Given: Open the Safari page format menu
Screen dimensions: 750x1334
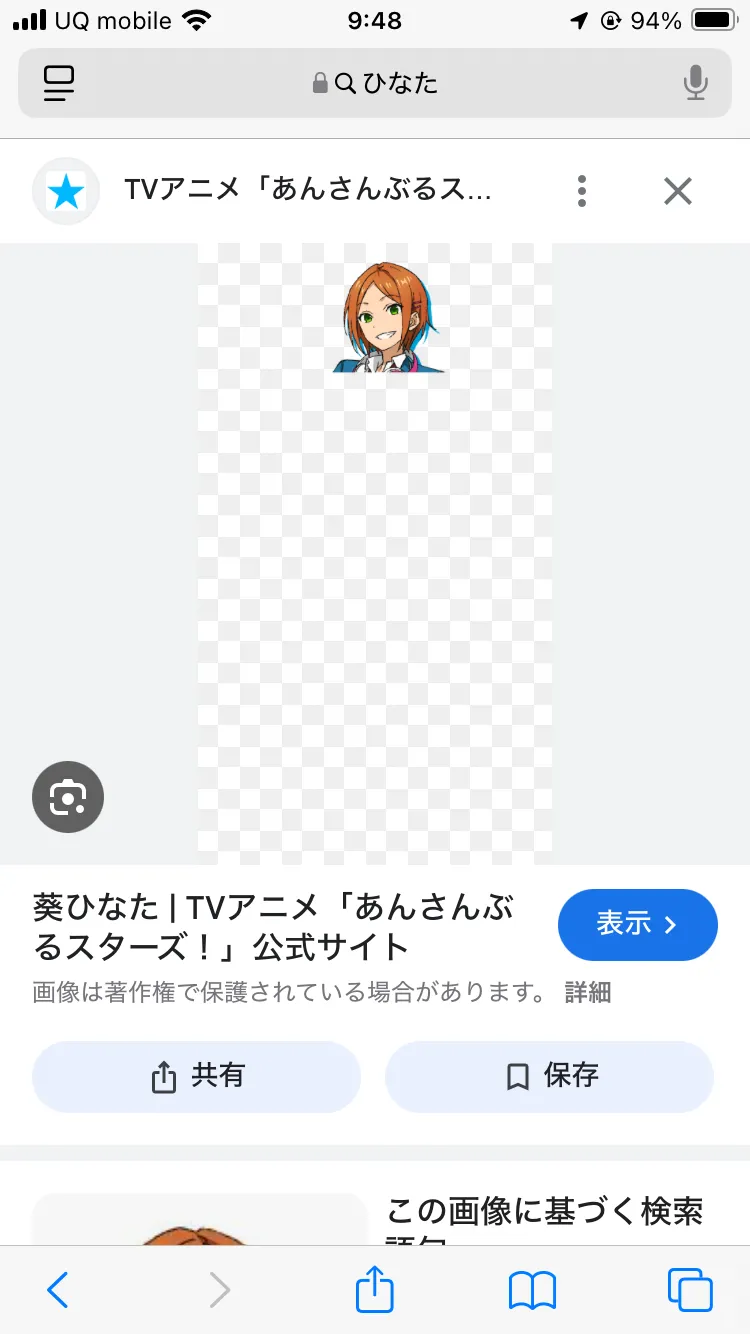Looking at the screenshot, I should 60,83.
